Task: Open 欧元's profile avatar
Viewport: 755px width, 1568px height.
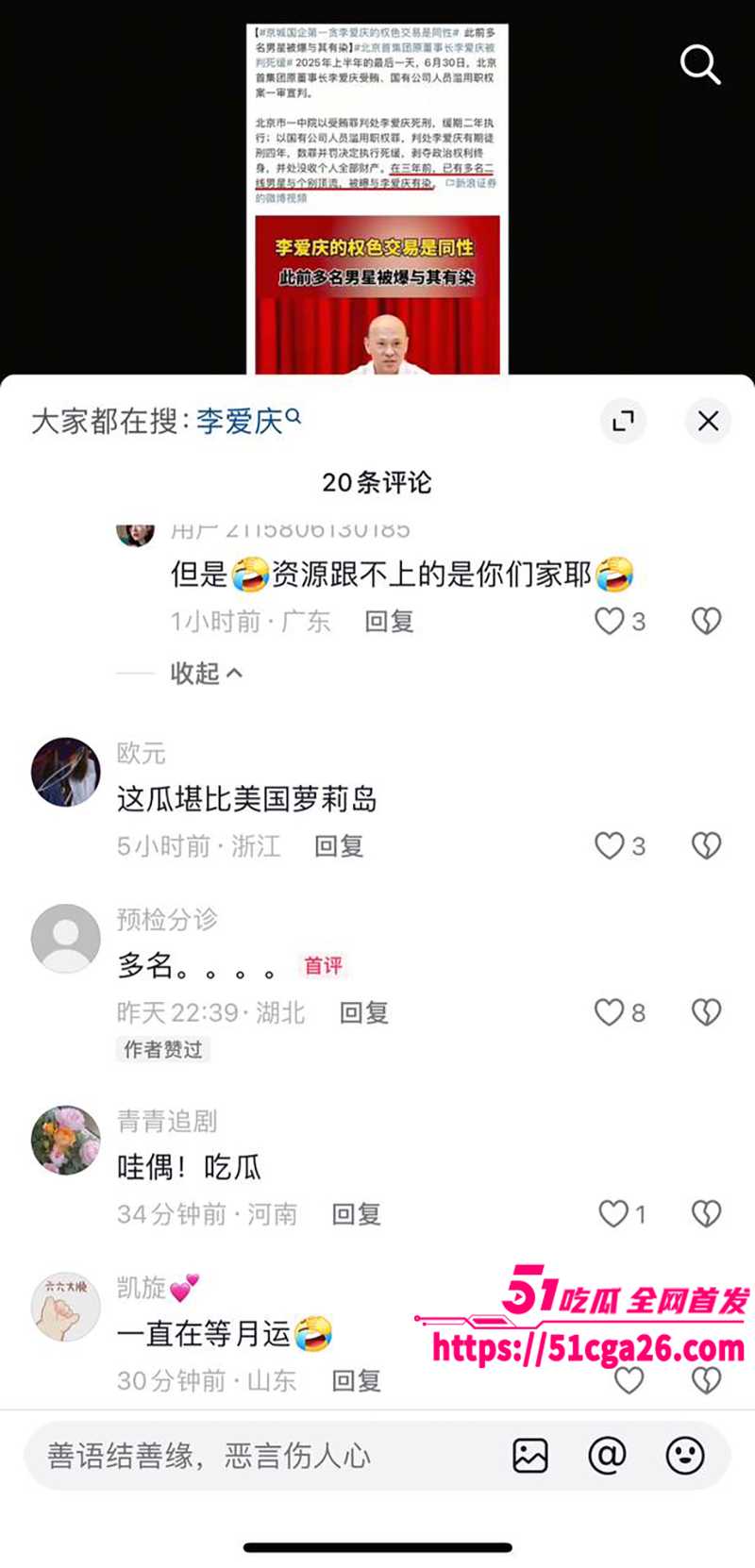Action: coord(65,772)
